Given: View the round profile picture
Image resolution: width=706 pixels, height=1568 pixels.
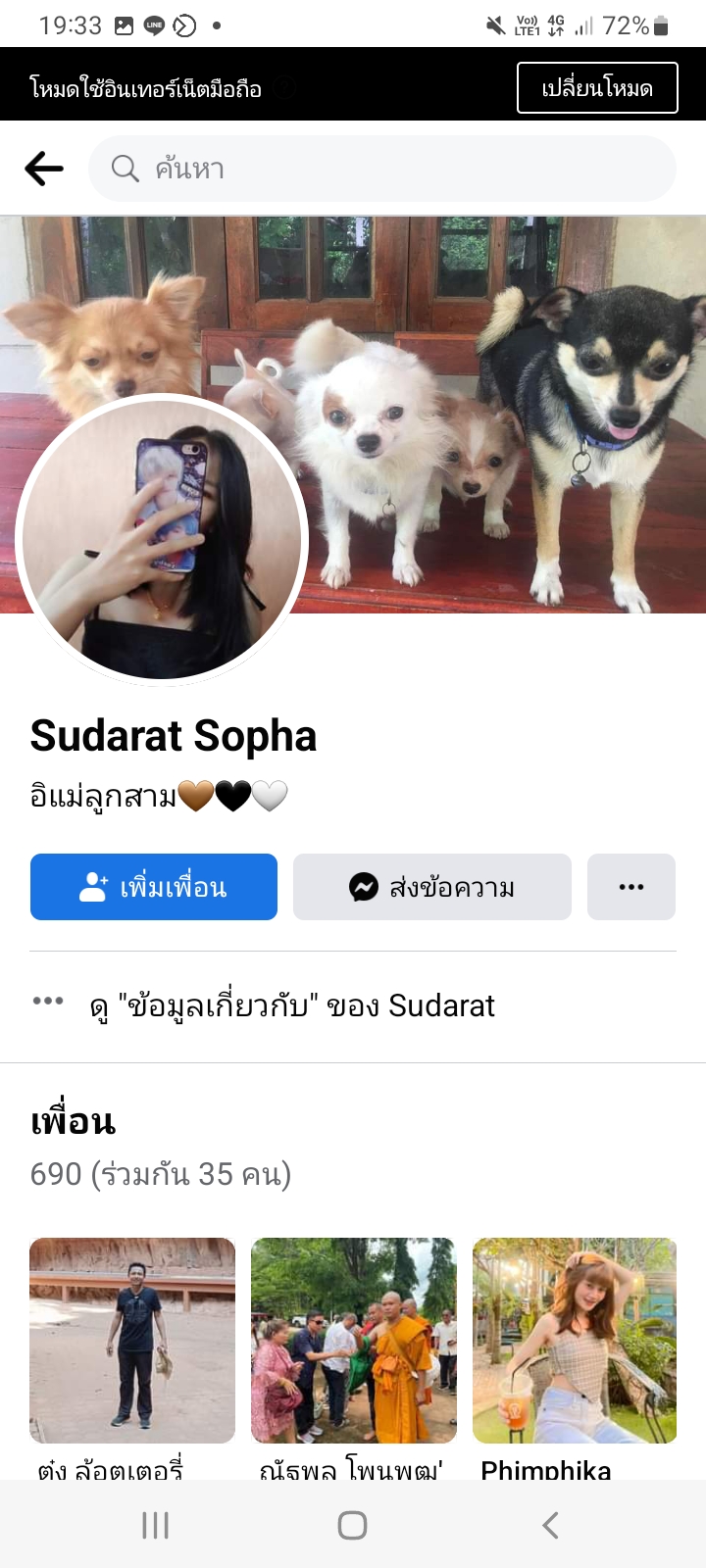Looking at the screenshot, I should pos(162,539).
